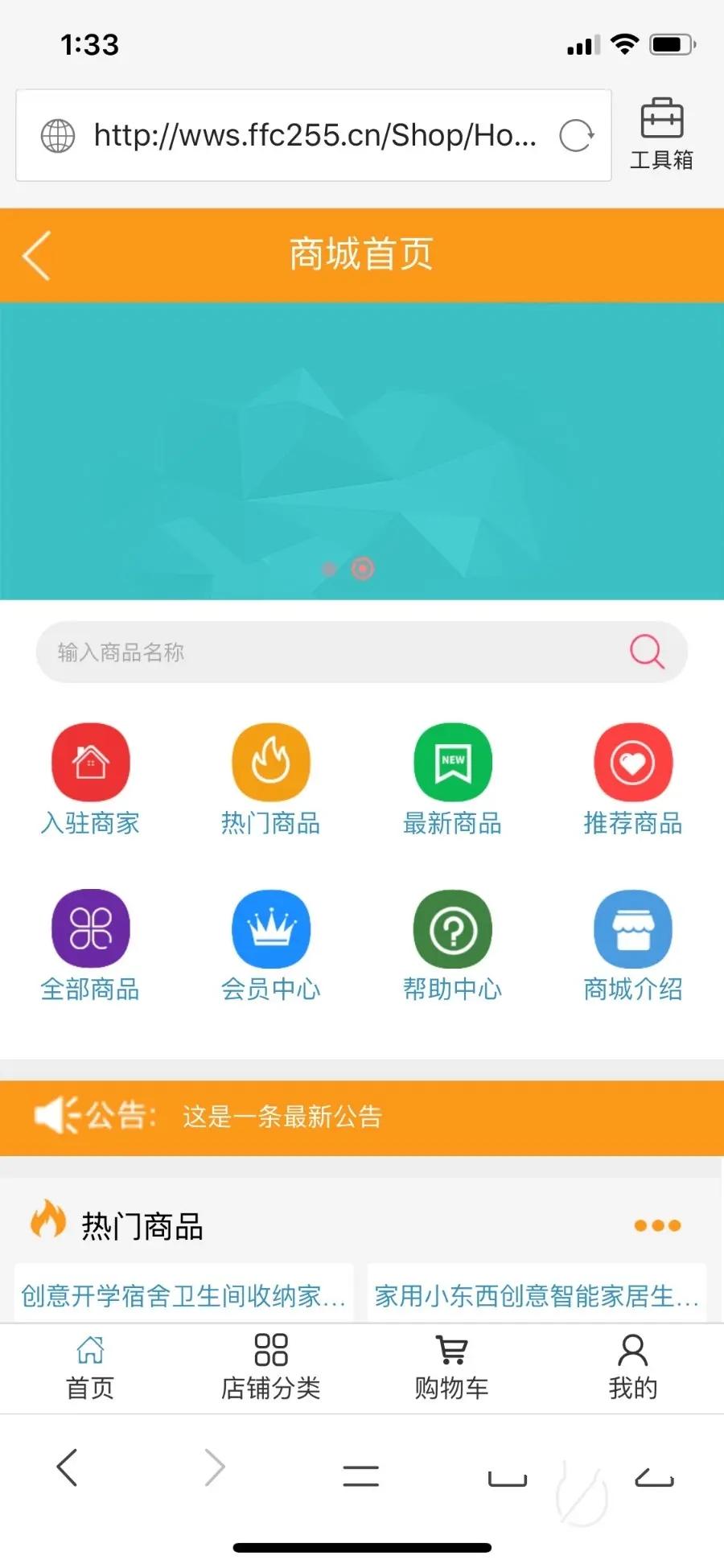This screenshot has height=1568, width=724.
Task: Open the 购物车 shopping cart tab
Action: 452,1367
